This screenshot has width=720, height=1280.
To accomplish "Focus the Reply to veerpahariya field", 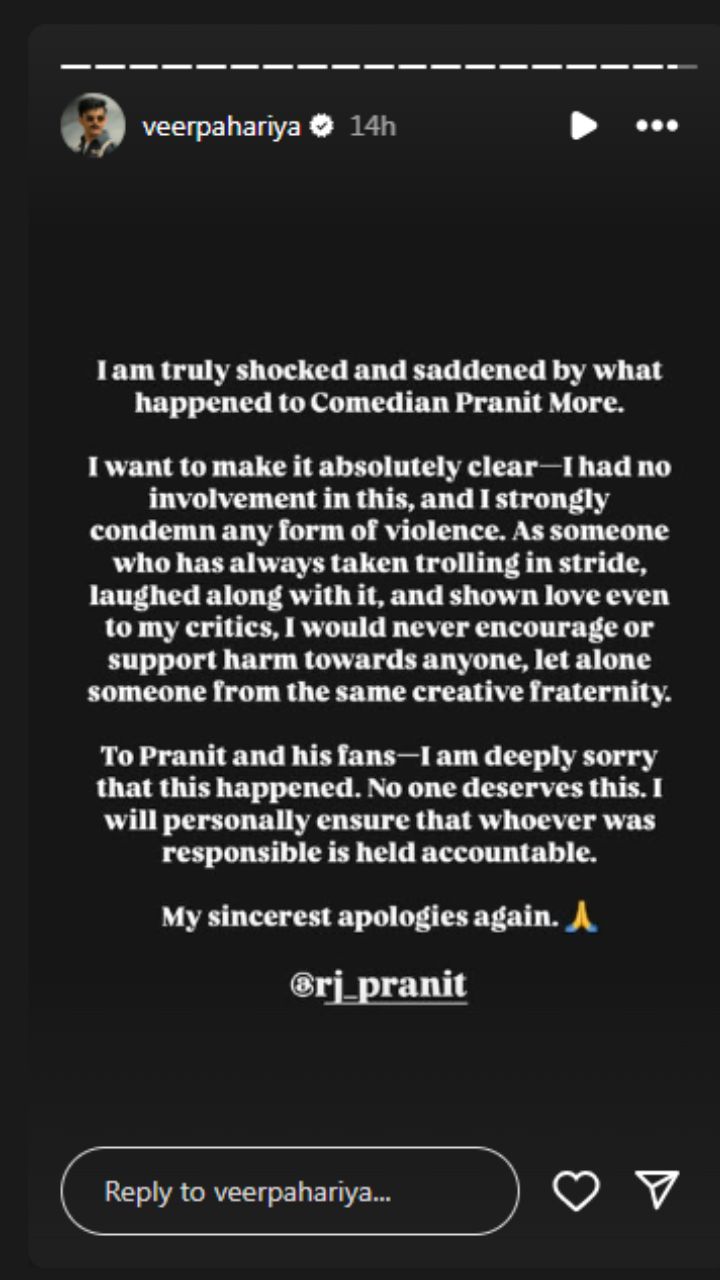I will [x=290, y=1191].
